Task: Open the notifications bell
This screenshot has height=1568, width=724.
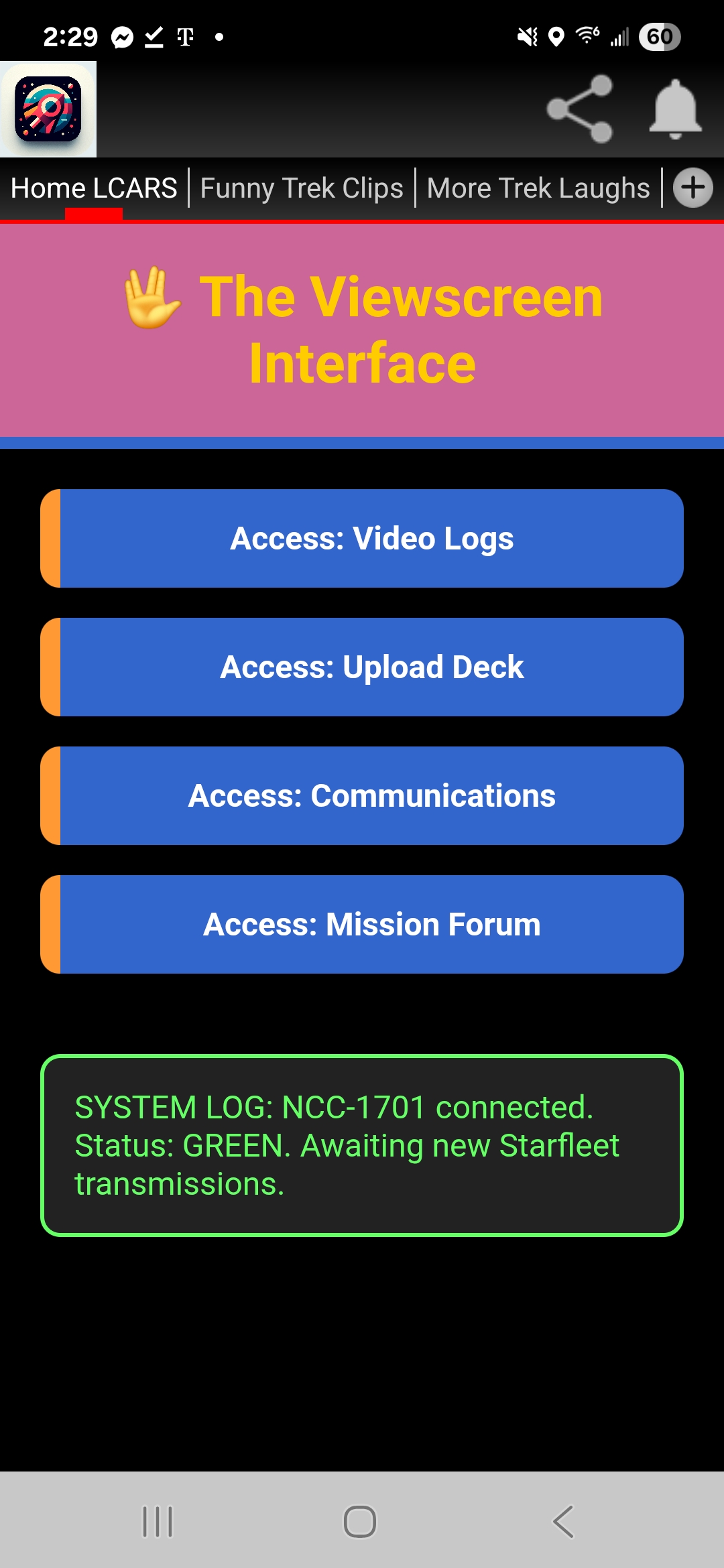Action: coord(675,109)
